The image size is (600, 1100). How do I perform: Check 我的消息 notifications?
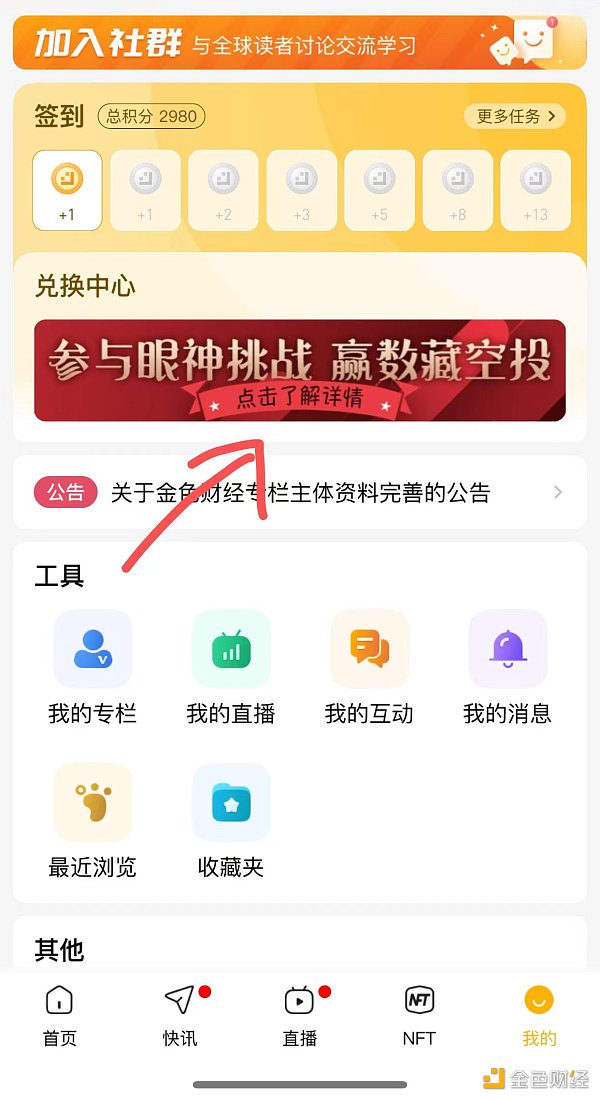(507, 667)
